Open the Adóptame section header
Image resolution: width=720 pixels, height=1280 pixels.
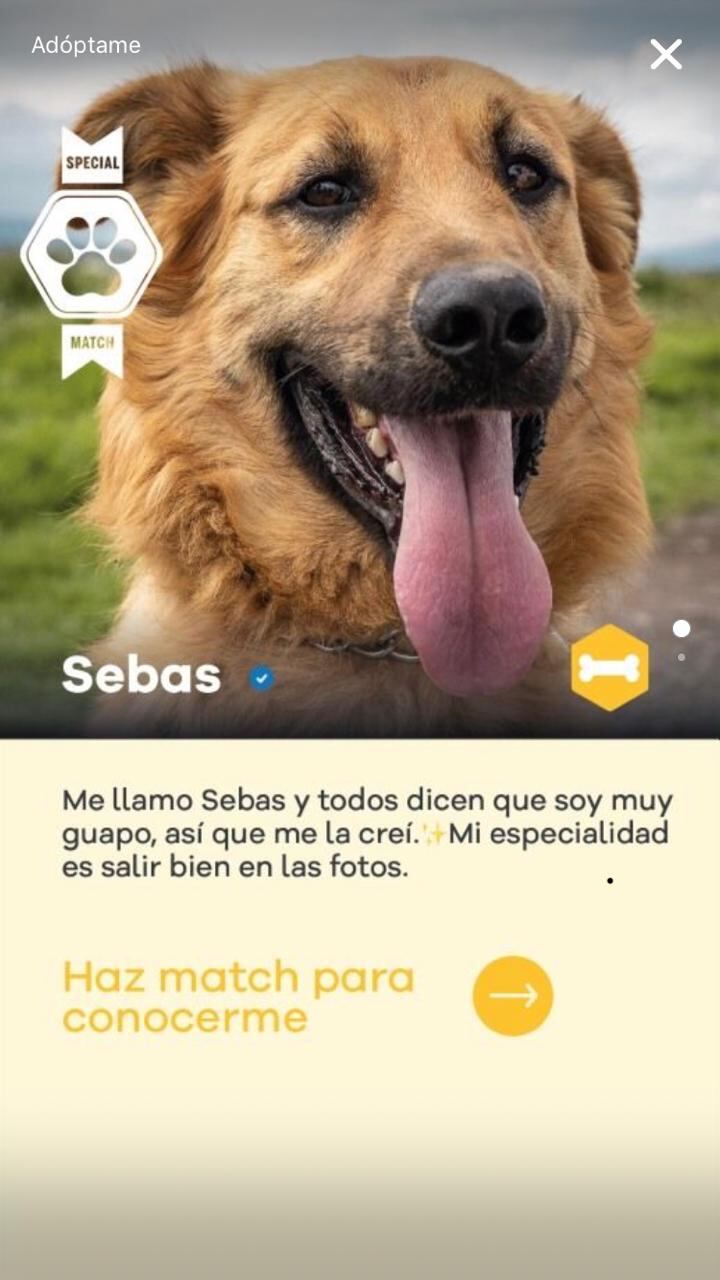click(85, 44)
